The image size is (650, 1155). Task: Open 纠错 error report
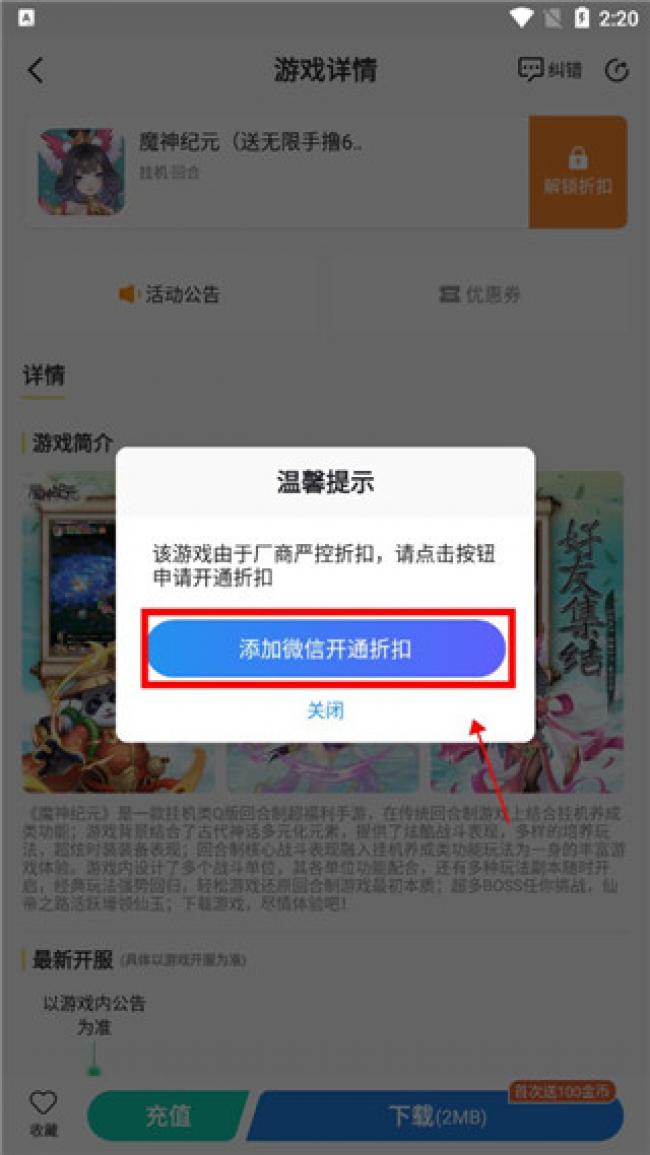549,70
